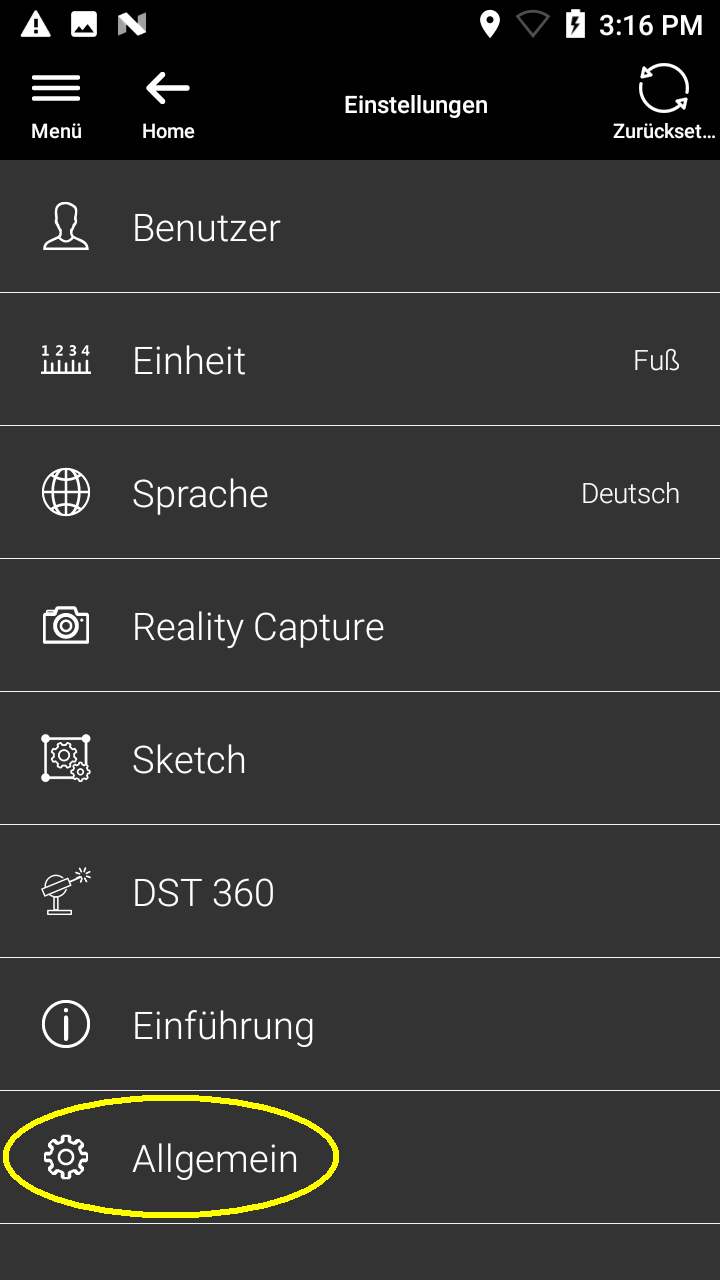View the Einführung introduction
The width and height of the screenshot is (720, 1280).
tap(360, 1025)
